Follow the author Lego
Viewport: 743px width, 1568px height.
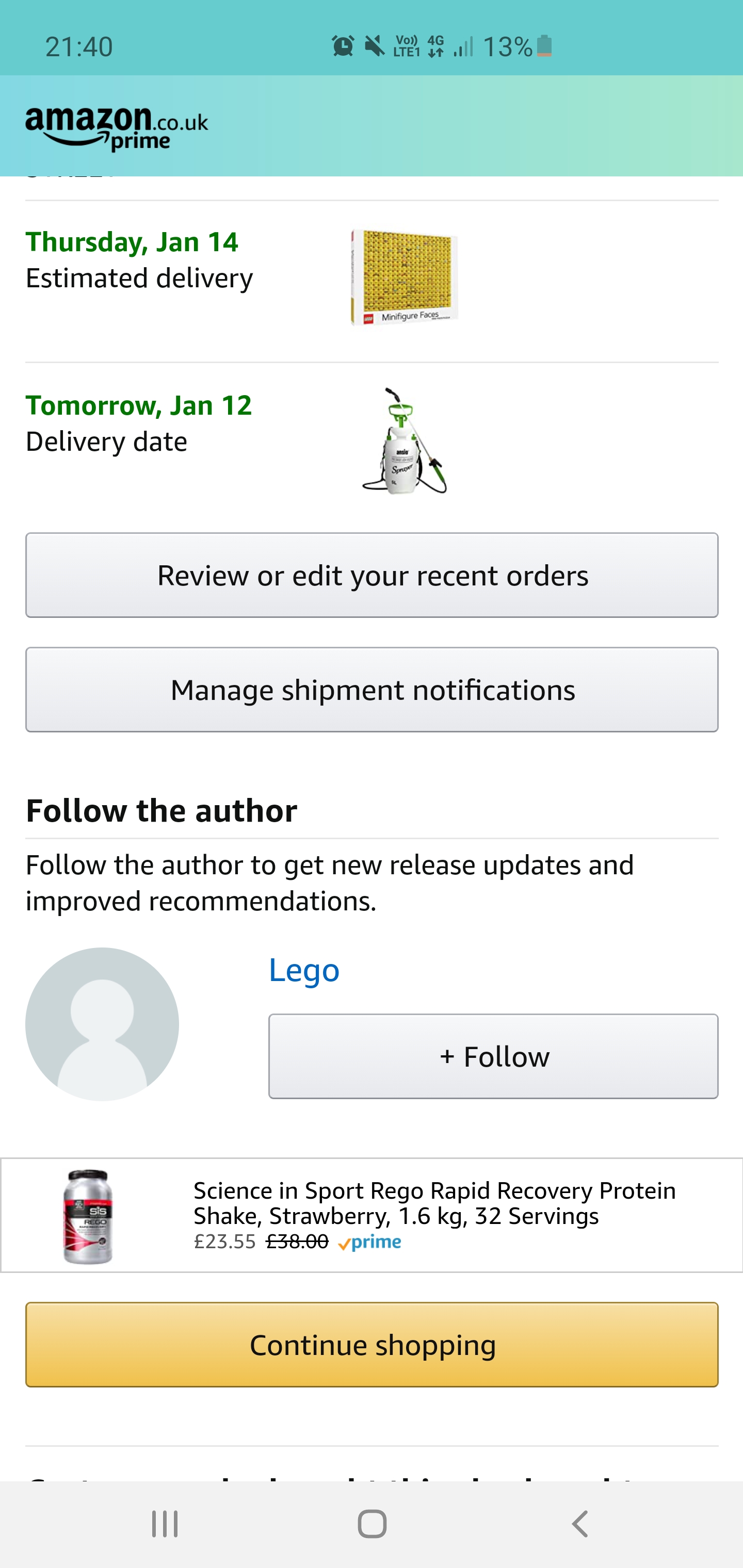pyautogui.click(x=493, y=1056)
